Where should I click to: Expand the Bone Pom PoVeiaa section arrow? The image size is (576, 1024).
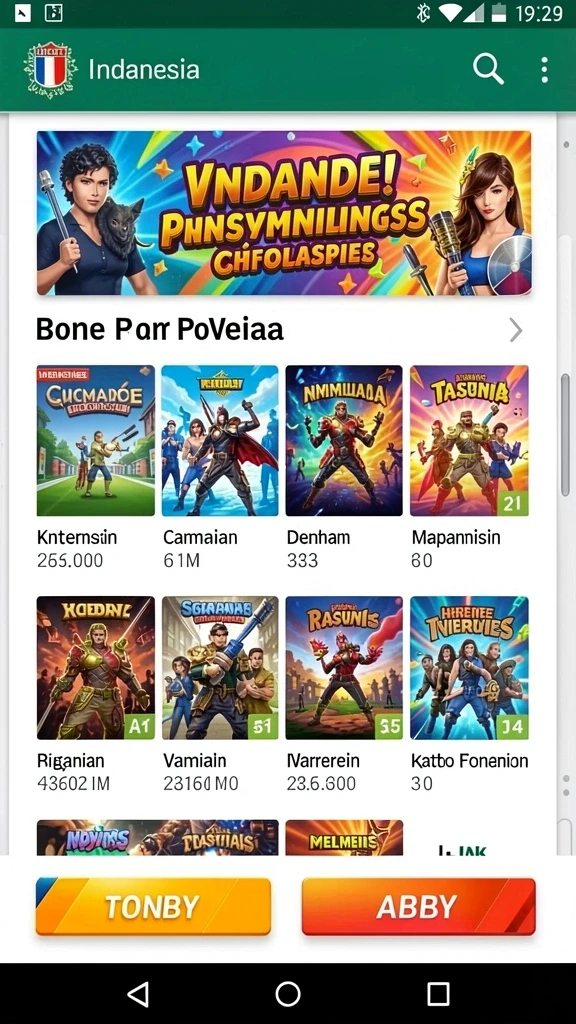(x=516, y=330)
